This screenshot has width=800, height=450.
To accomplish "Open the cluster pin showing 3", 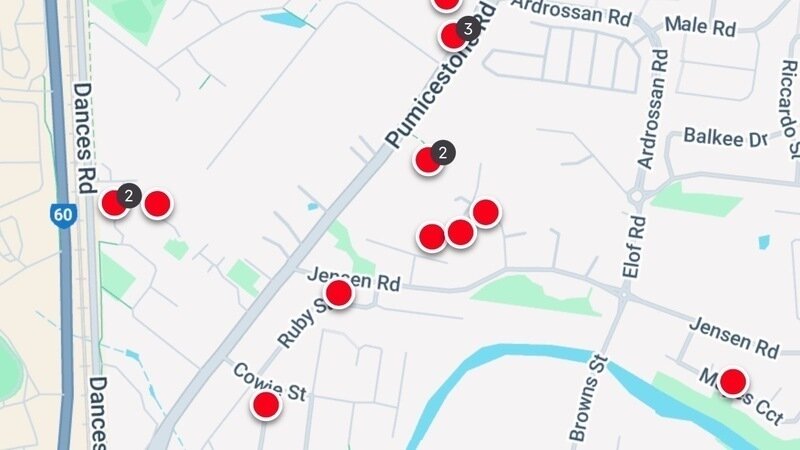I will pos(453,37).
